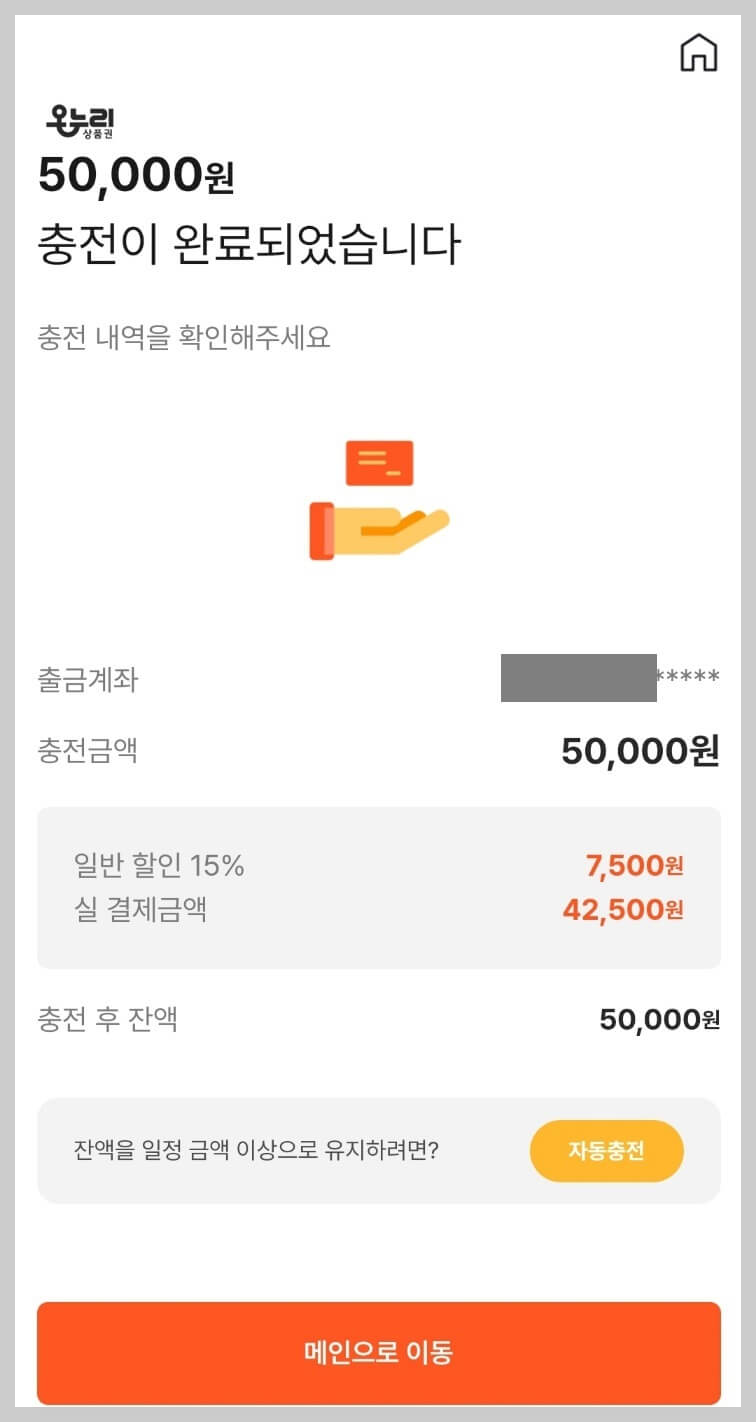Viewport: 756px width, 1422px height.
Task: Open 자동충전 auto-recharge settings
Action: point(606,1151)
